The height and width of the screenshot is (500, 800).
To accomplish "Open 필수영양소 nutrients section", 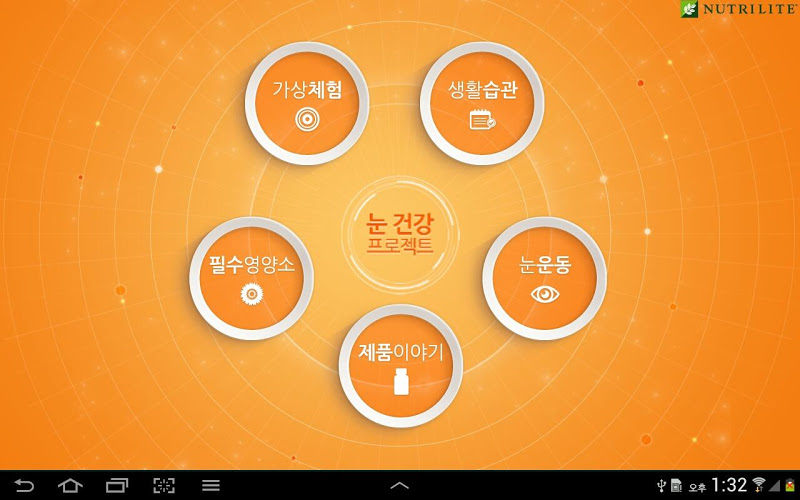I will (x=250, y=278).
